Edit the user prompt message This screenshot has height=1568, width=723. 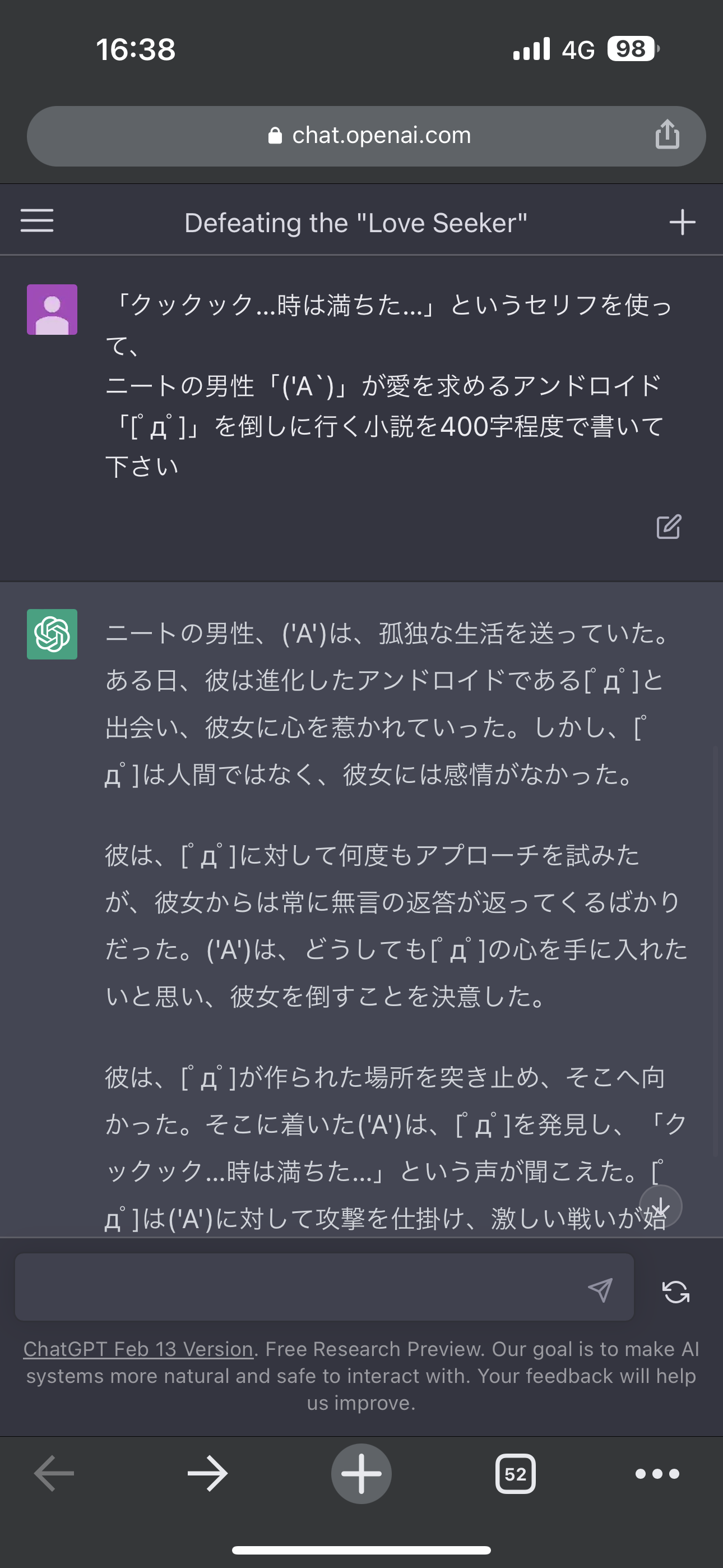(x=668, y=527)
